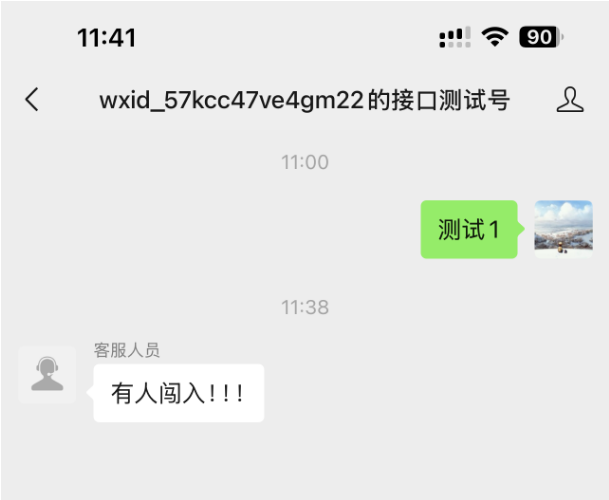Tap the 客服人员 avatar
Screen dimensions: 609x500
pyautogui.click(x=47, y=375)
